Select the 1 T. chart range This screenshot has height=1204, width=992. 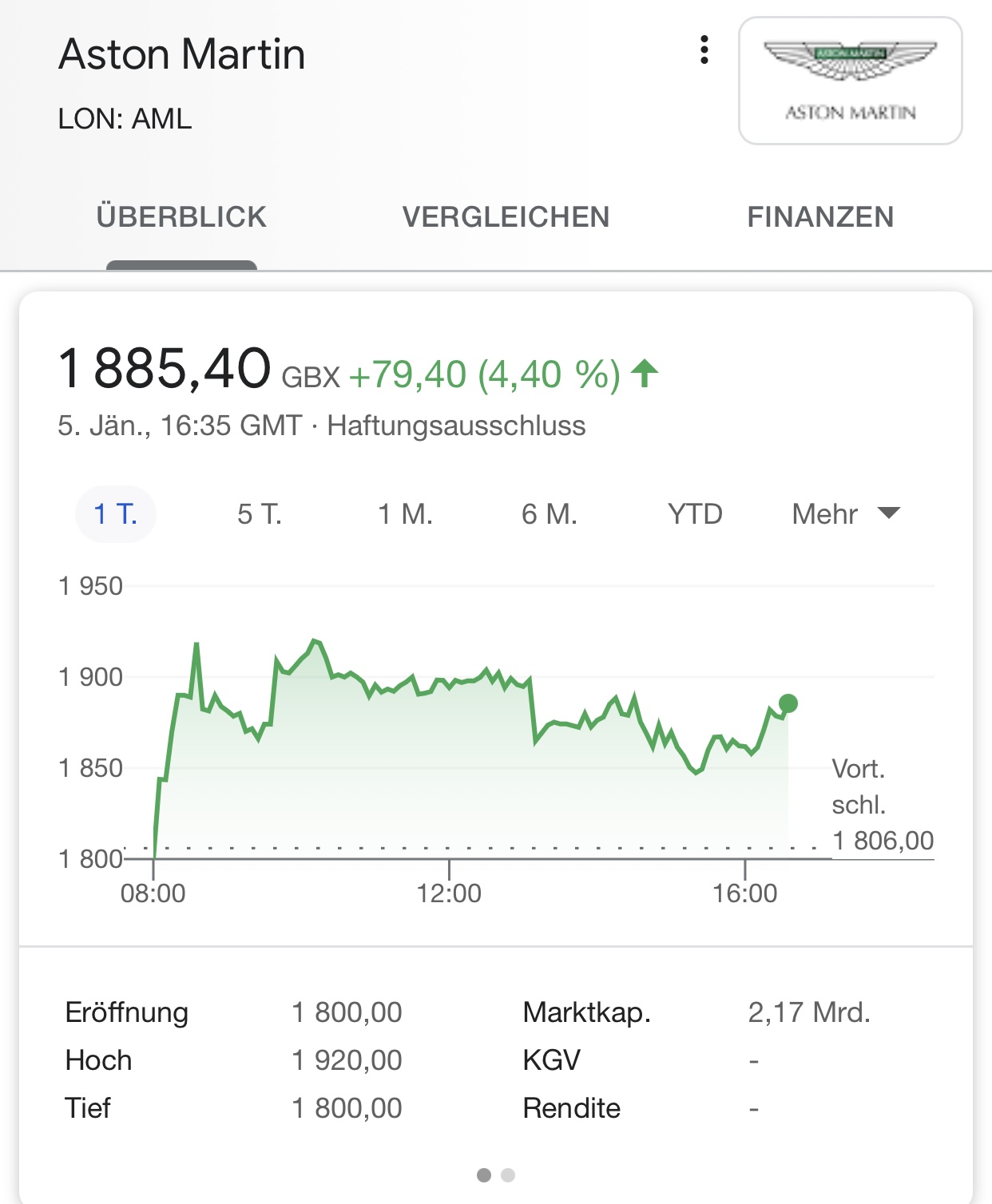(116, 514)
